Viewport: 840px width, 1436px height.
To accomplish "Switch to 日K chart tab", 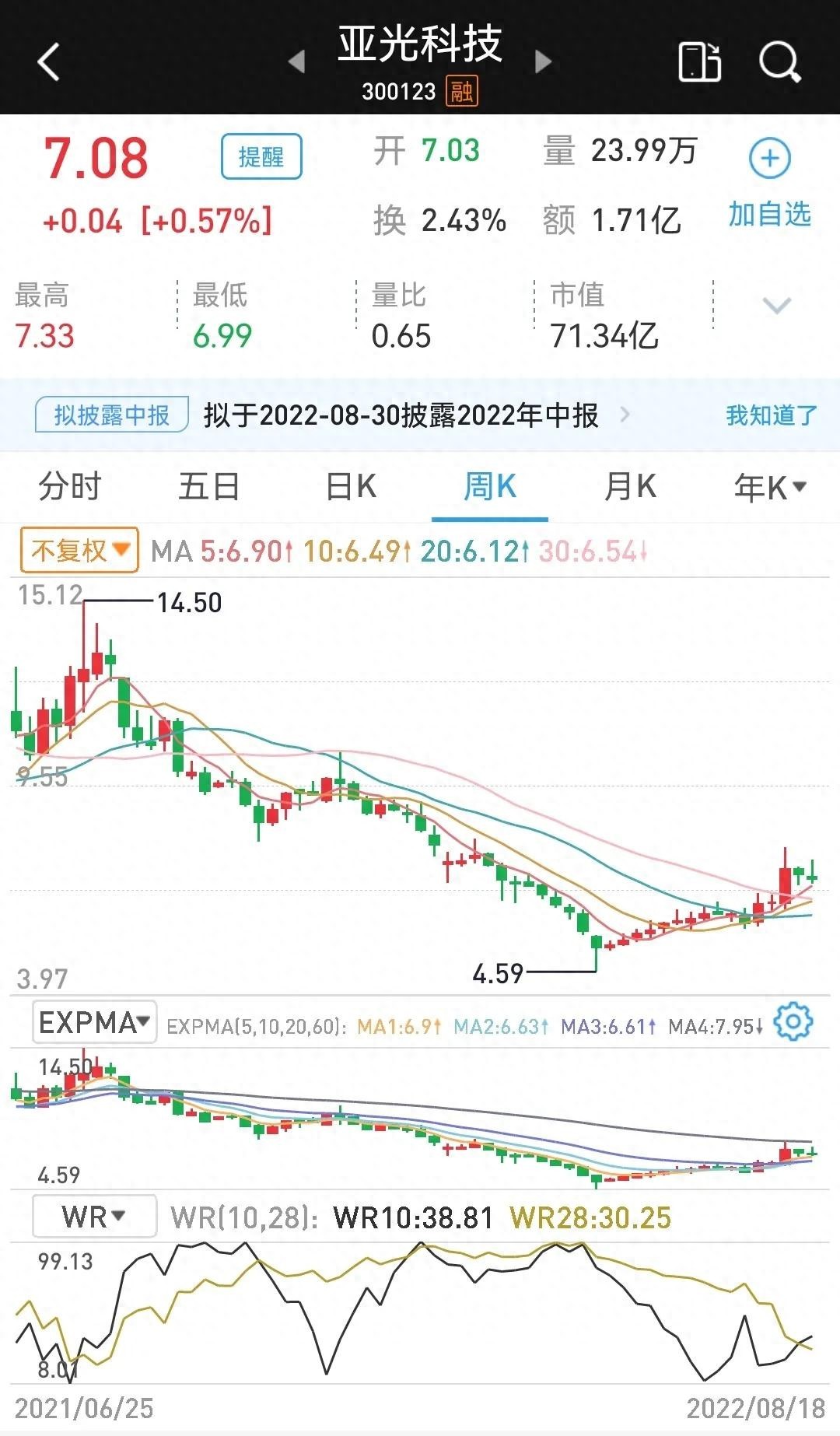I will click(x=351, y=487).
